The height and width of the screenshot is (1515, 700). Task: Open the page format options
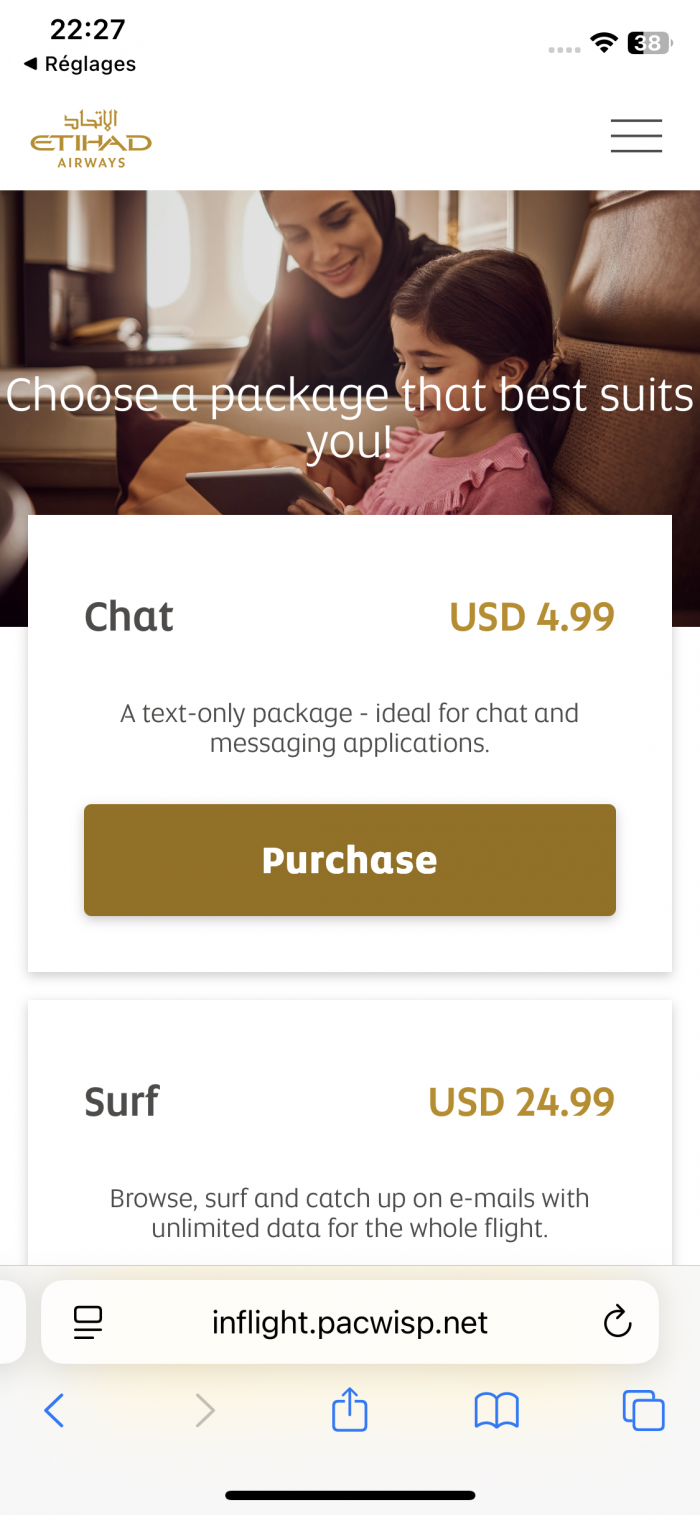coord(89,1323)
